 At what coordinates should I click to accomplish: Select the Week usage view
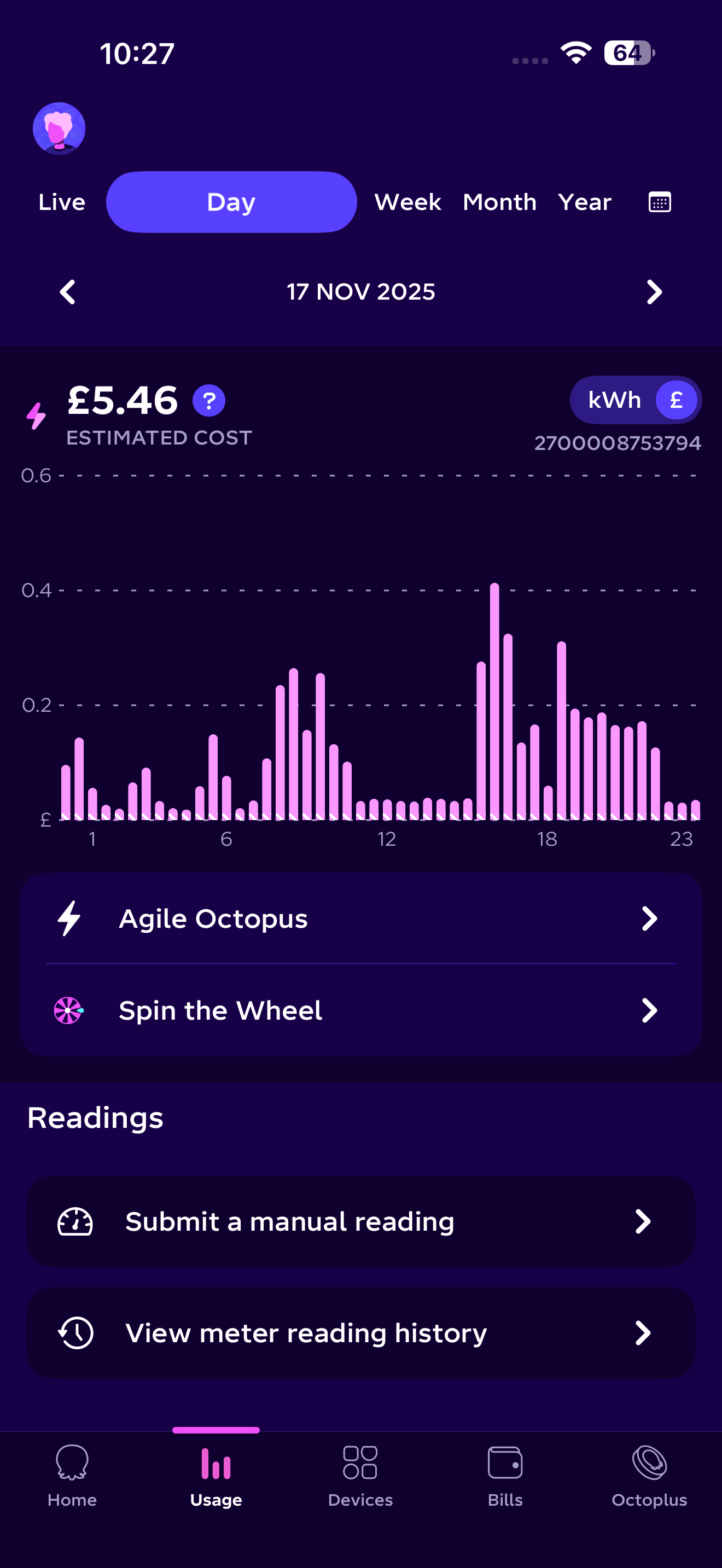[407, 202]
